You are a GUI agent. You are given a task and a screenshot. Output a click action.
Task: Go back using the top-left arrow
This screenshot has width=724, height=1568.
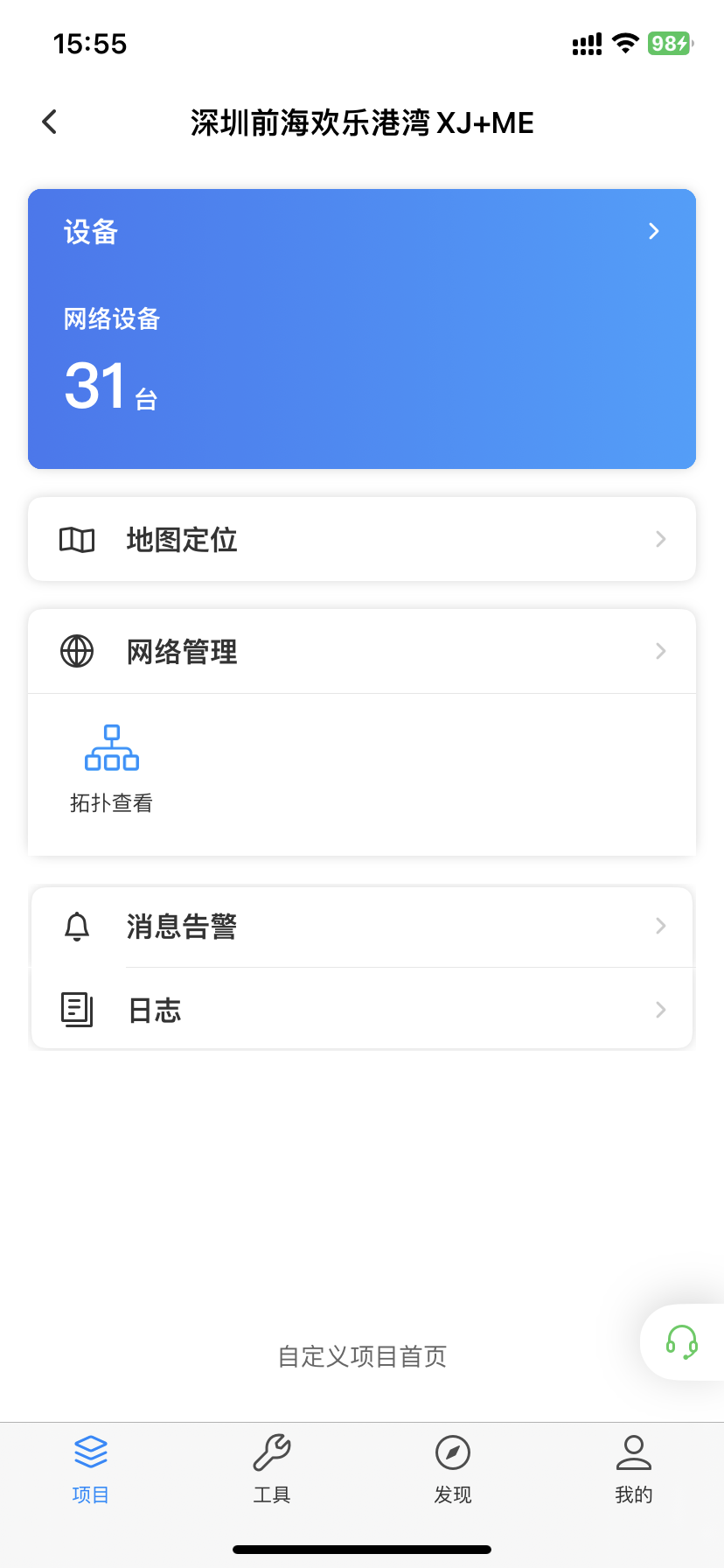coord(50,122)
